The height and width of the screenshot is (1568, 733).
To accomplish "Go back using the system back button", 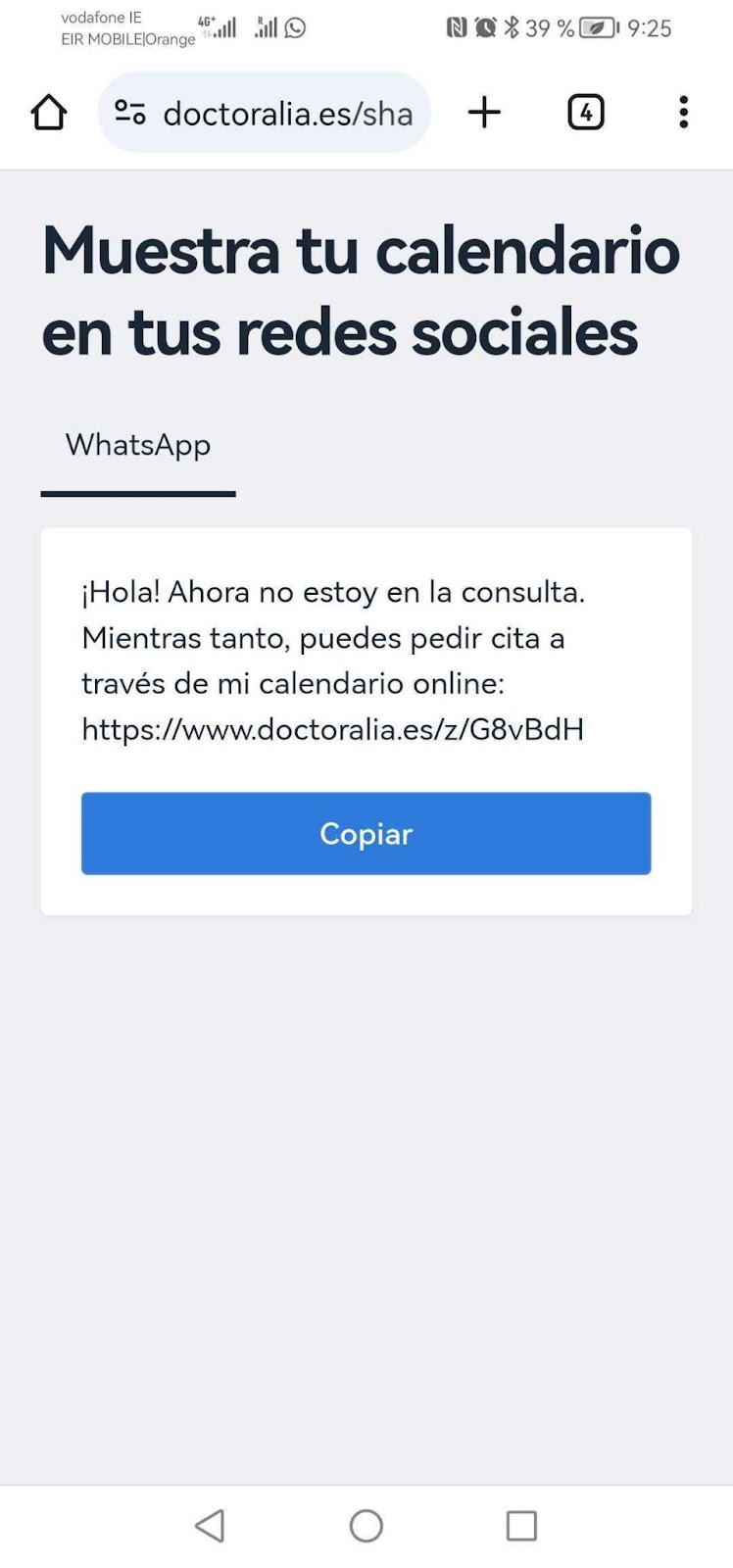I will pyautogui.click(x=210, y=1526).
